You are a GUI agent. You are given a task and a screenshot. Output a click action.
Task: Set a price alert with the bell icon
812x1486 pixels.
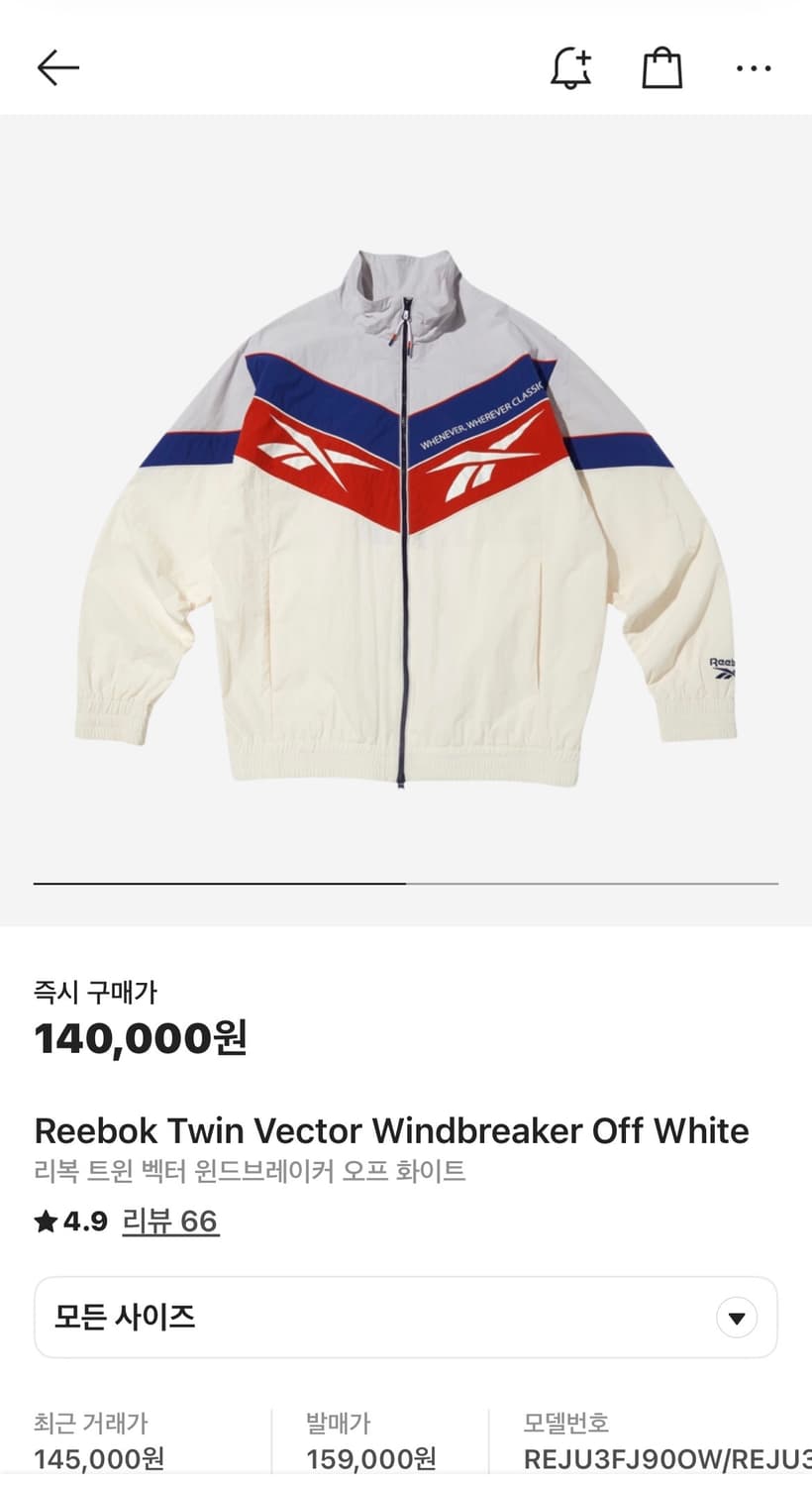[x=570, y=68]
